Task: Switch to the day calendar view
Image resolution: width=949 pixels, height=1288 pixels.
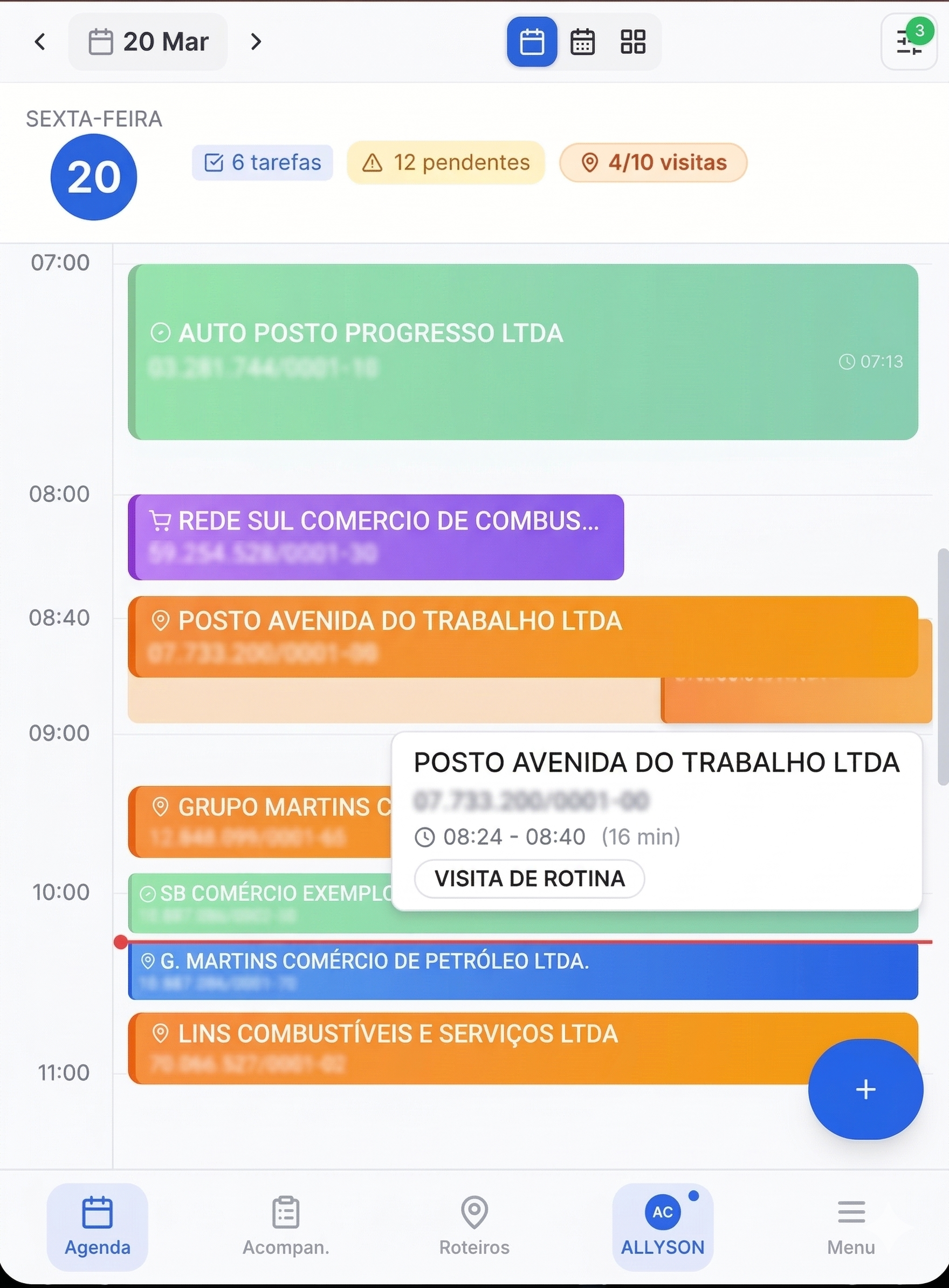Action: 531,42
